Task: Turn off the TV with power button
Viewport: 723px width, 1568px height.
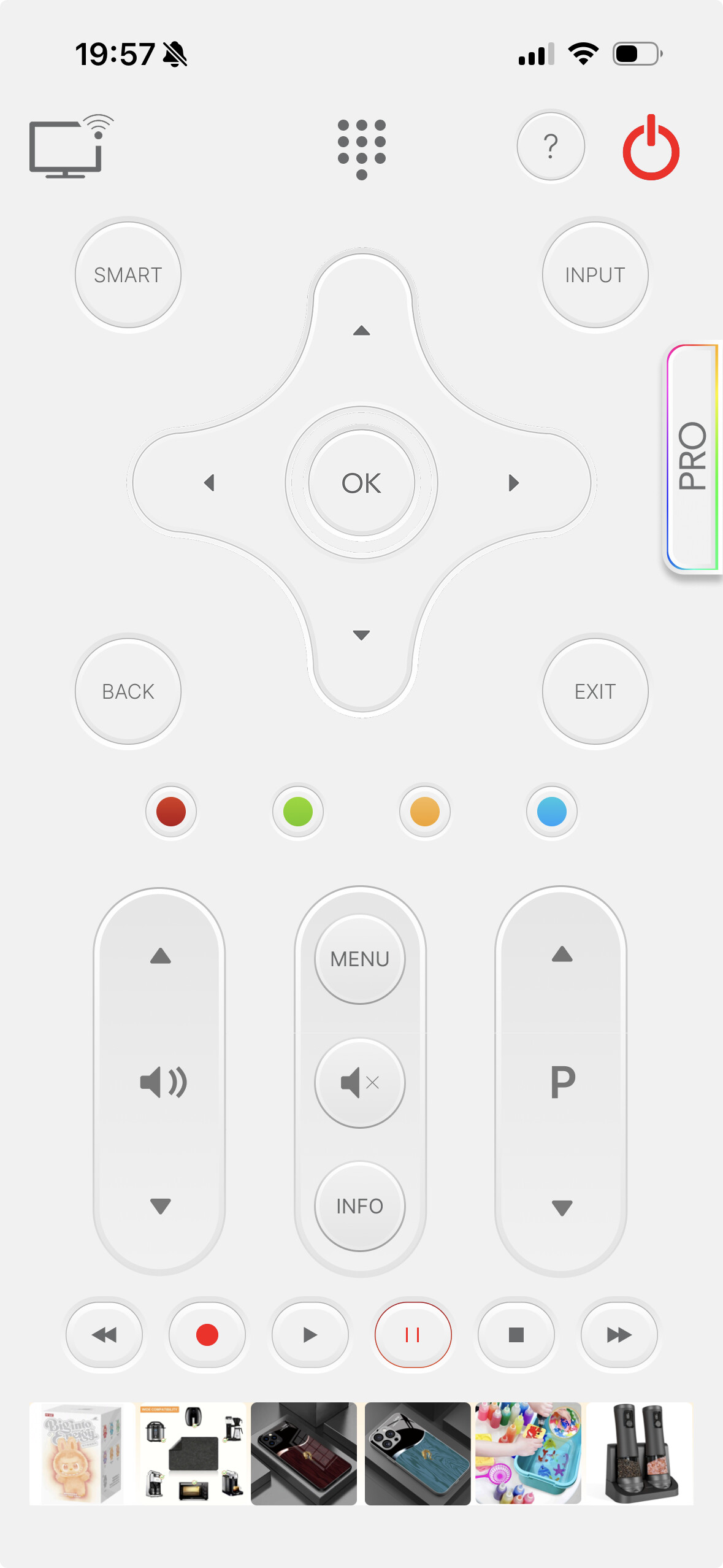Action: [651, 148]
